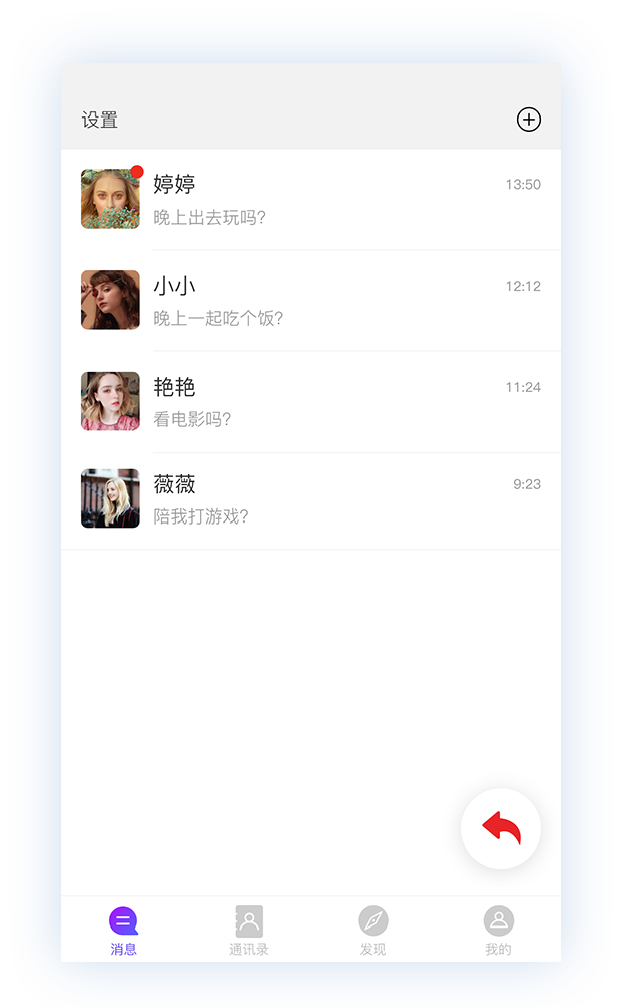
Task: Go to the 发现 tab
Action: coord(373,931)
